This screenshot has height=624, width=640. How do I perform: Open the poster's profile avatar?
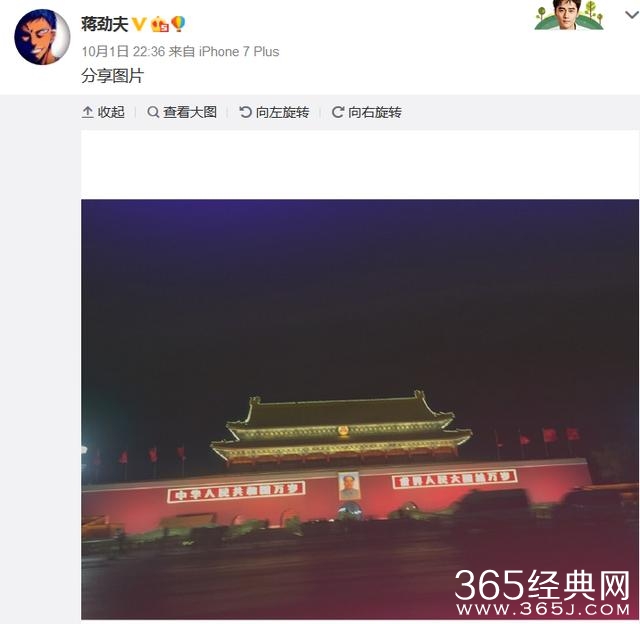coord(41,37)
